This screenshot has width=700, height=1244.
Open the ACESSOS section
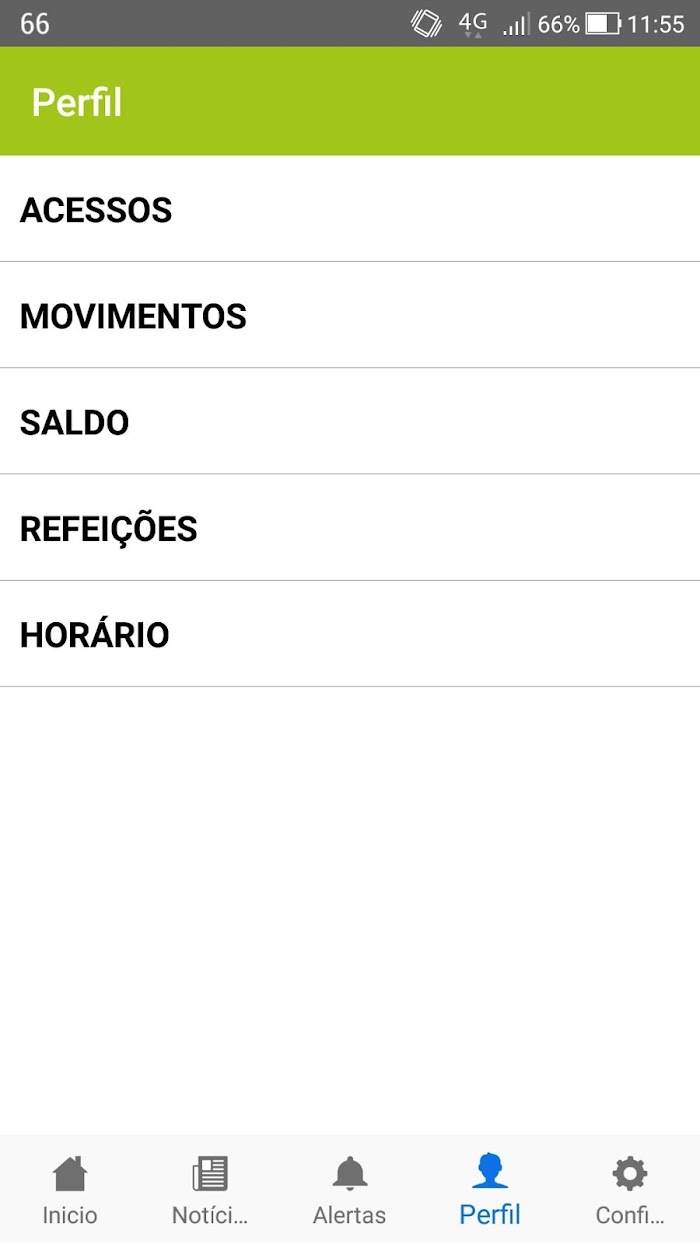350,209
